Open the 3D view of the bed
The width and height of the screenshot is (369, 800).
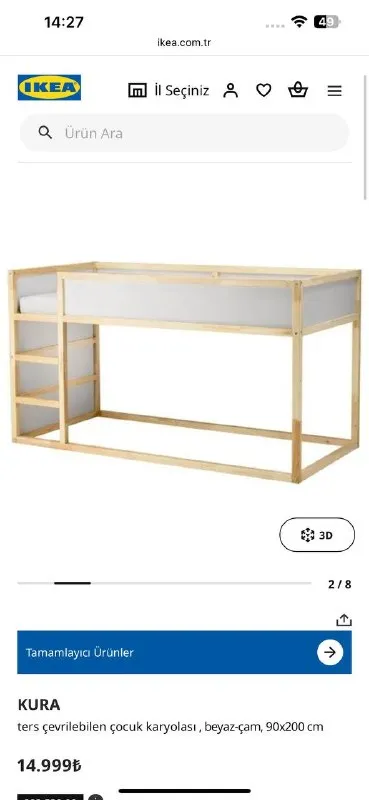pyautogui.click(x=317, y=535)
